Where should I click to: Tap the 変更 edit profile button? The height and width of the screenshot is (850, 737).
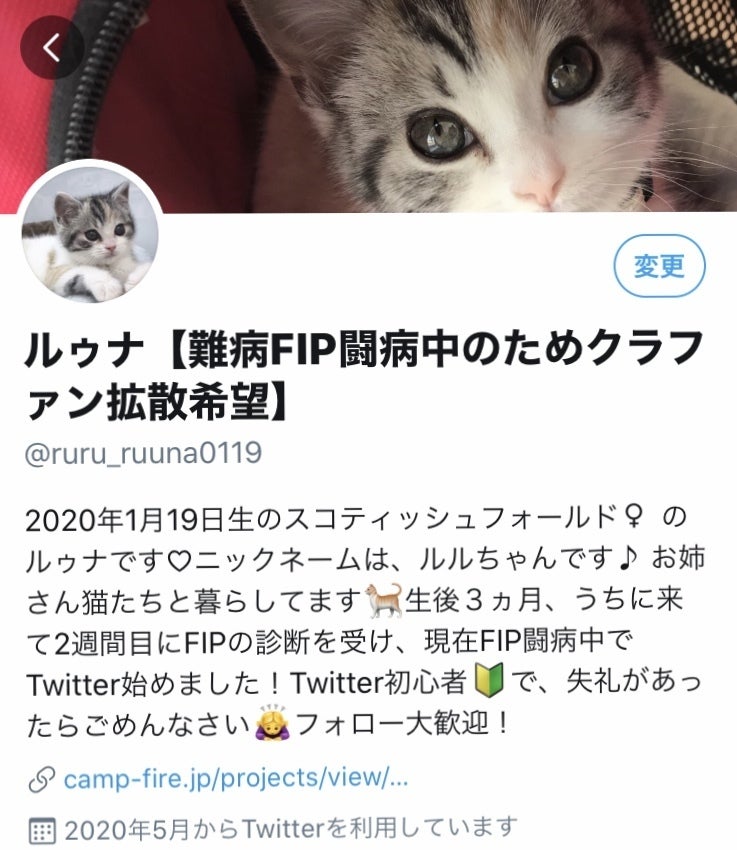659,266
